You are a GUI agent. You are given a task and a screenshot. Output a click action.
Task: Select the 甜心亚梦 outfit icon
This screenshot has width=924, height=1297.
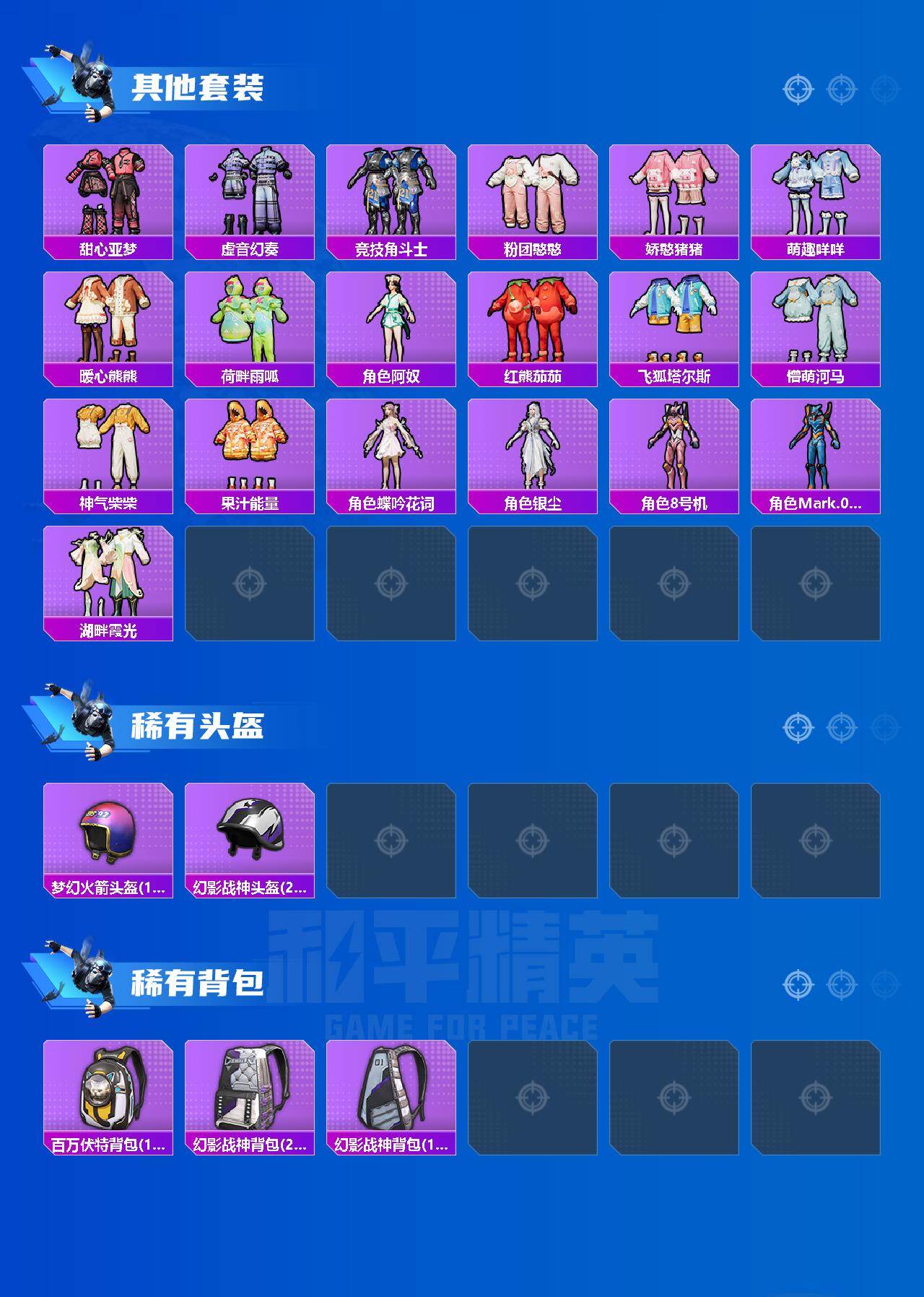[x=108, y=191]
